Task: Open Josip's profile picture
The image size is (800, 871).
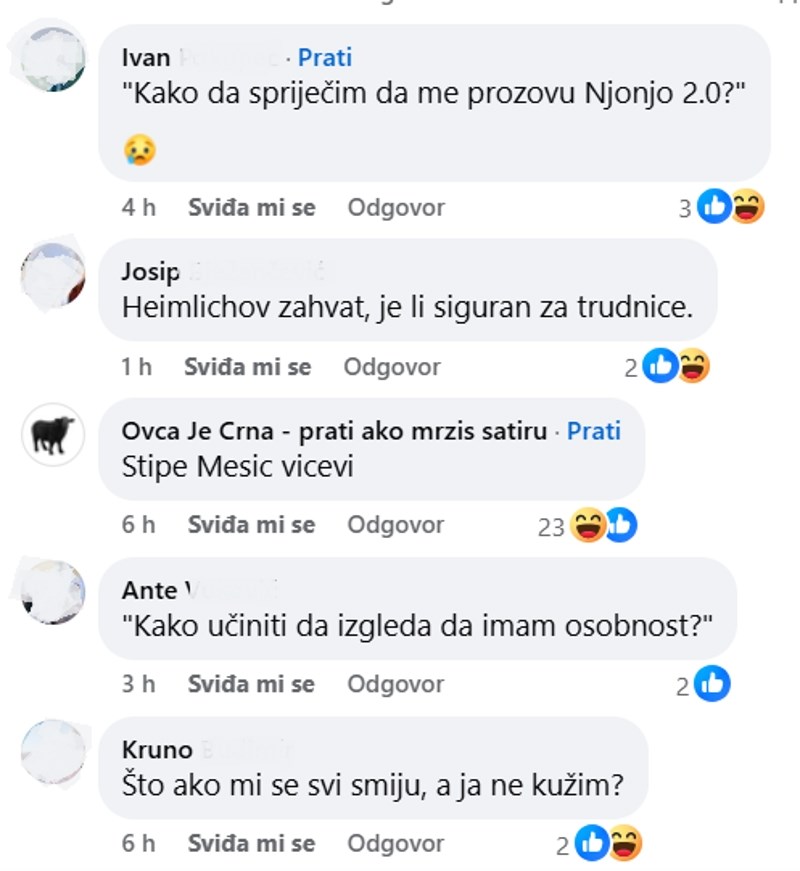Action: tap(53, 276)
